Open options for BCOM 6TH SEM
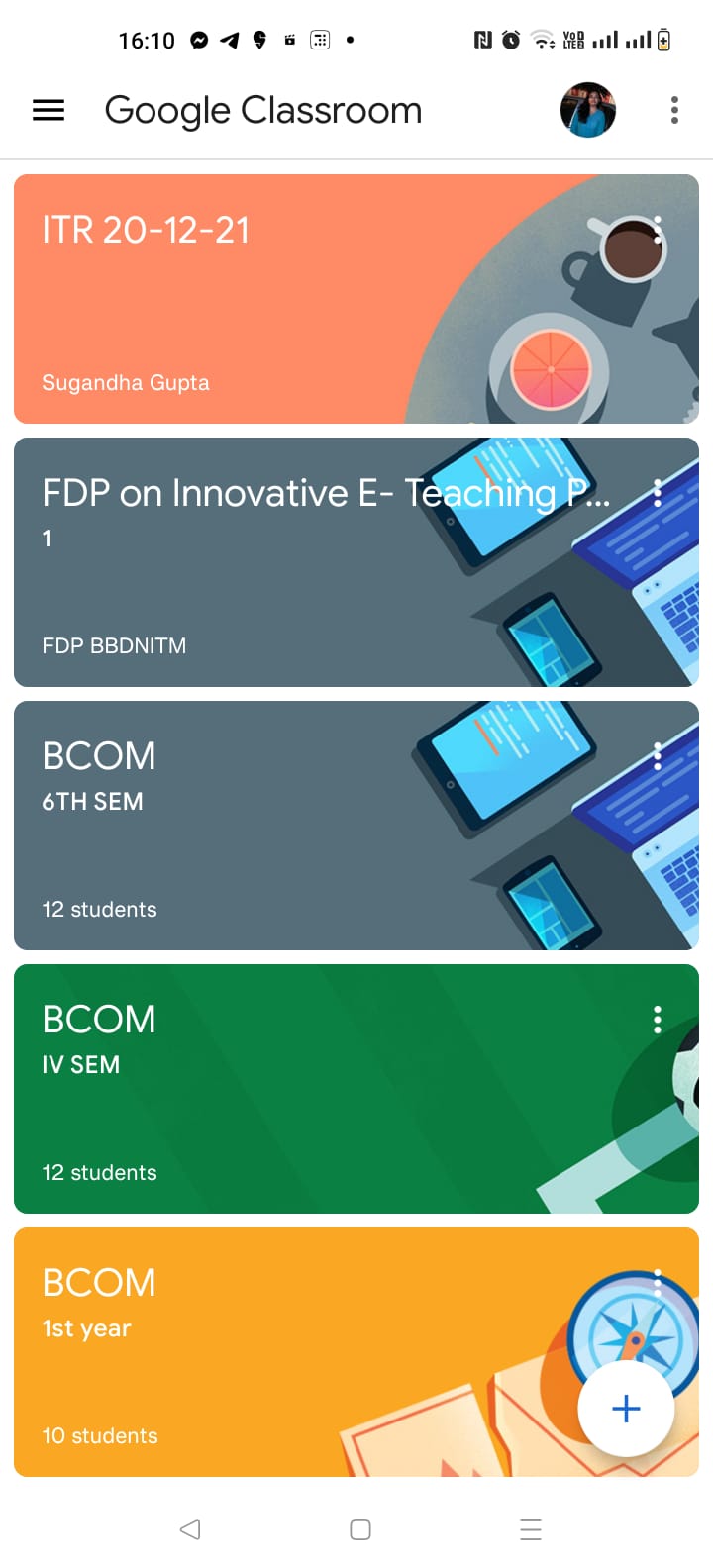713x1568 pixels. (x=658, y=756)
